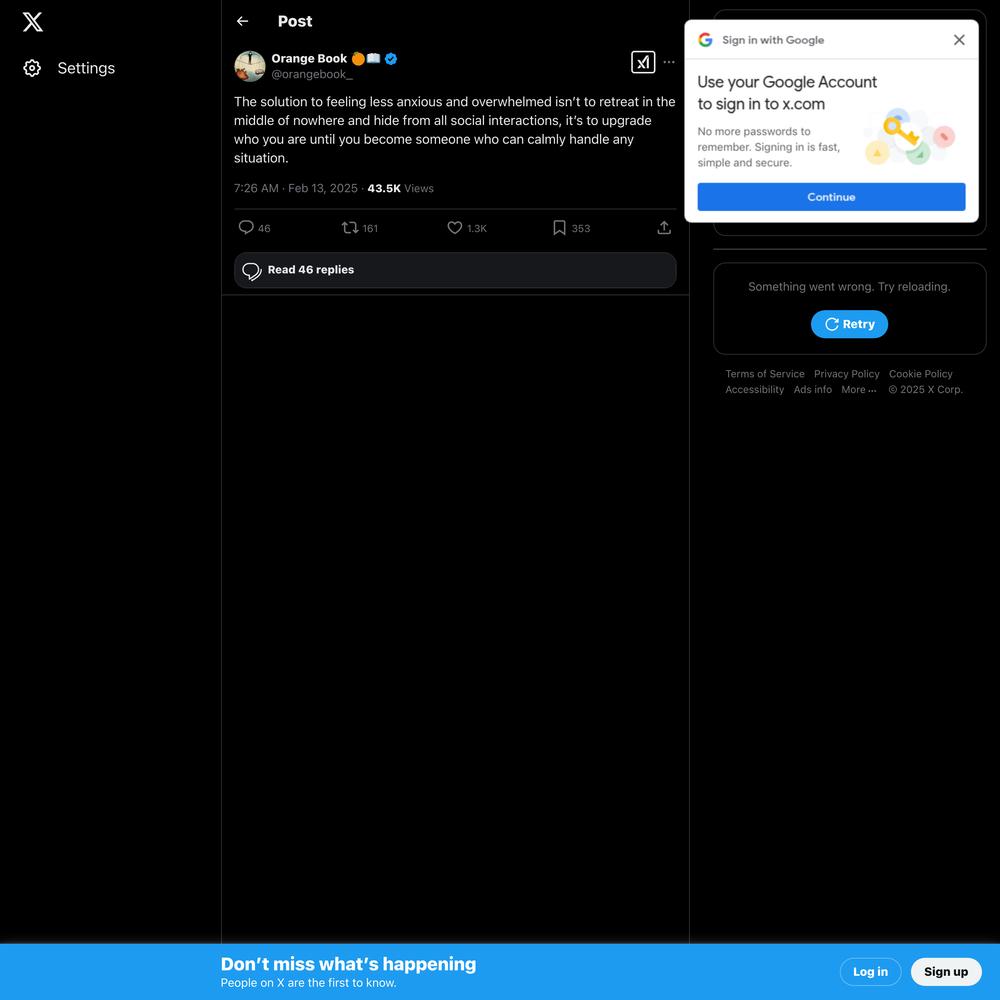
Task: Share the post via the share icon
Action: click(664, 228)
